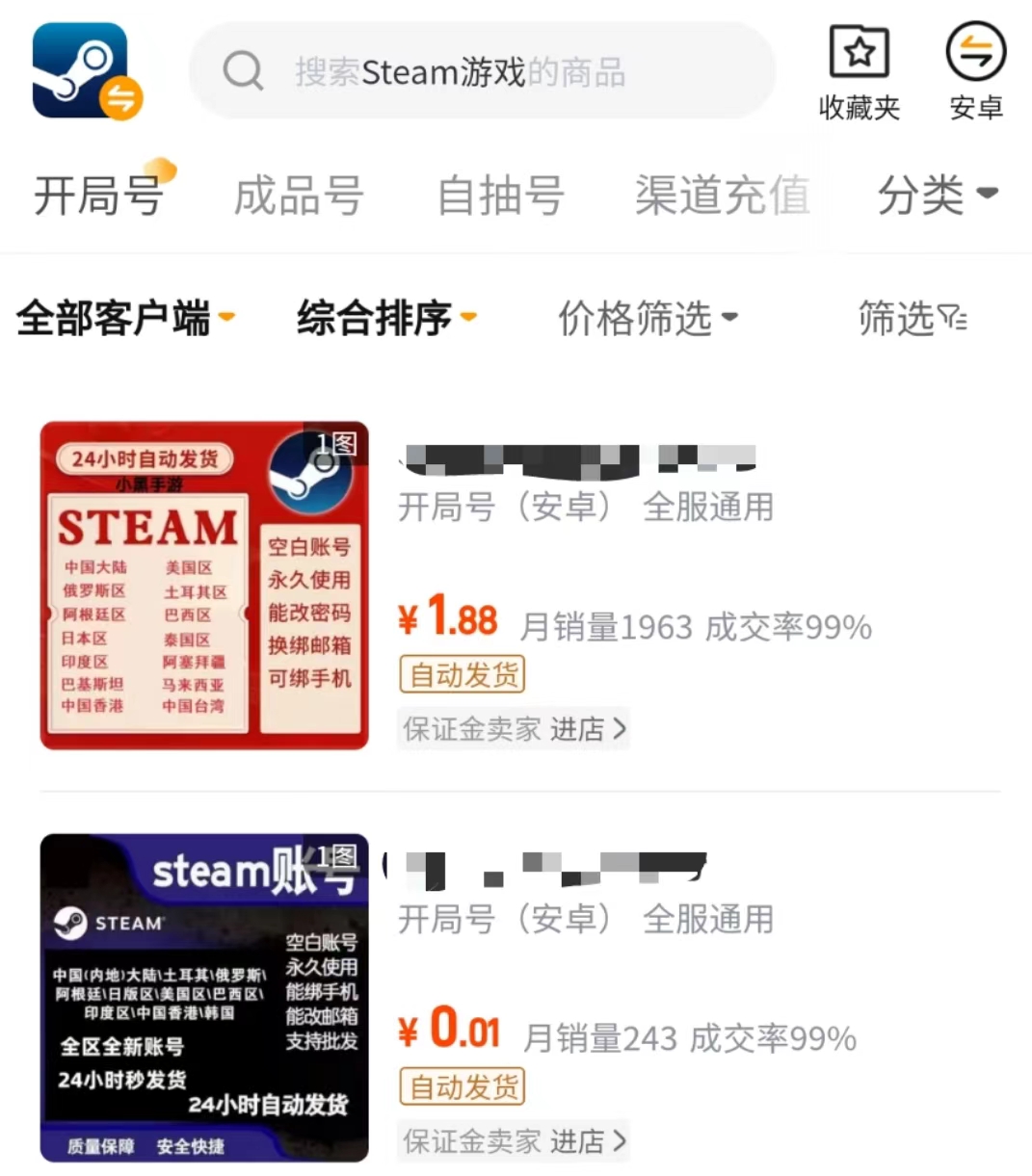Select the 自抽号 tab
1032x1176 pixels.
(x=500, y=196)
